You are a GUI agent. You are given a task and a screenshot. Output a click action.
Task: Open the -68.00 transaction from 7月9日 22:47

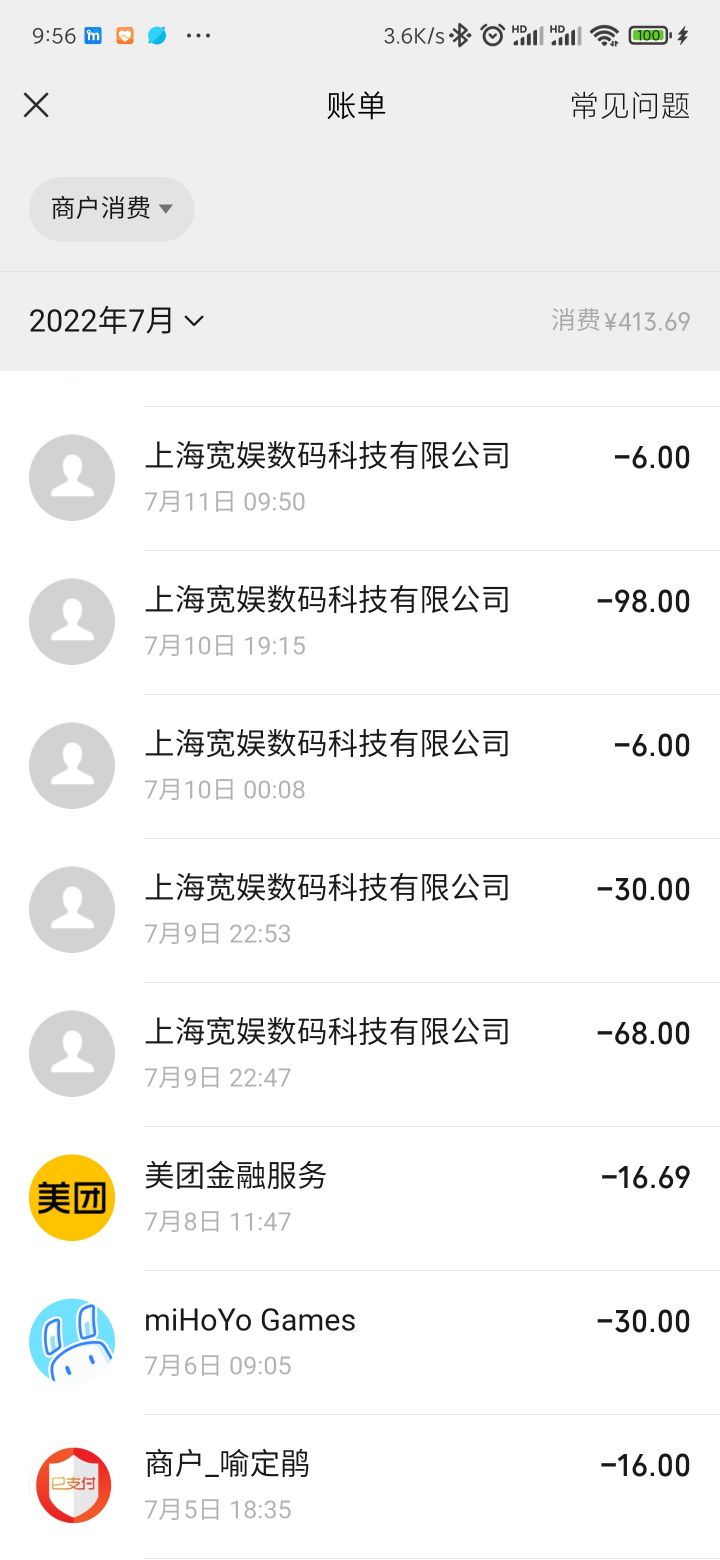pos(360,1053)
